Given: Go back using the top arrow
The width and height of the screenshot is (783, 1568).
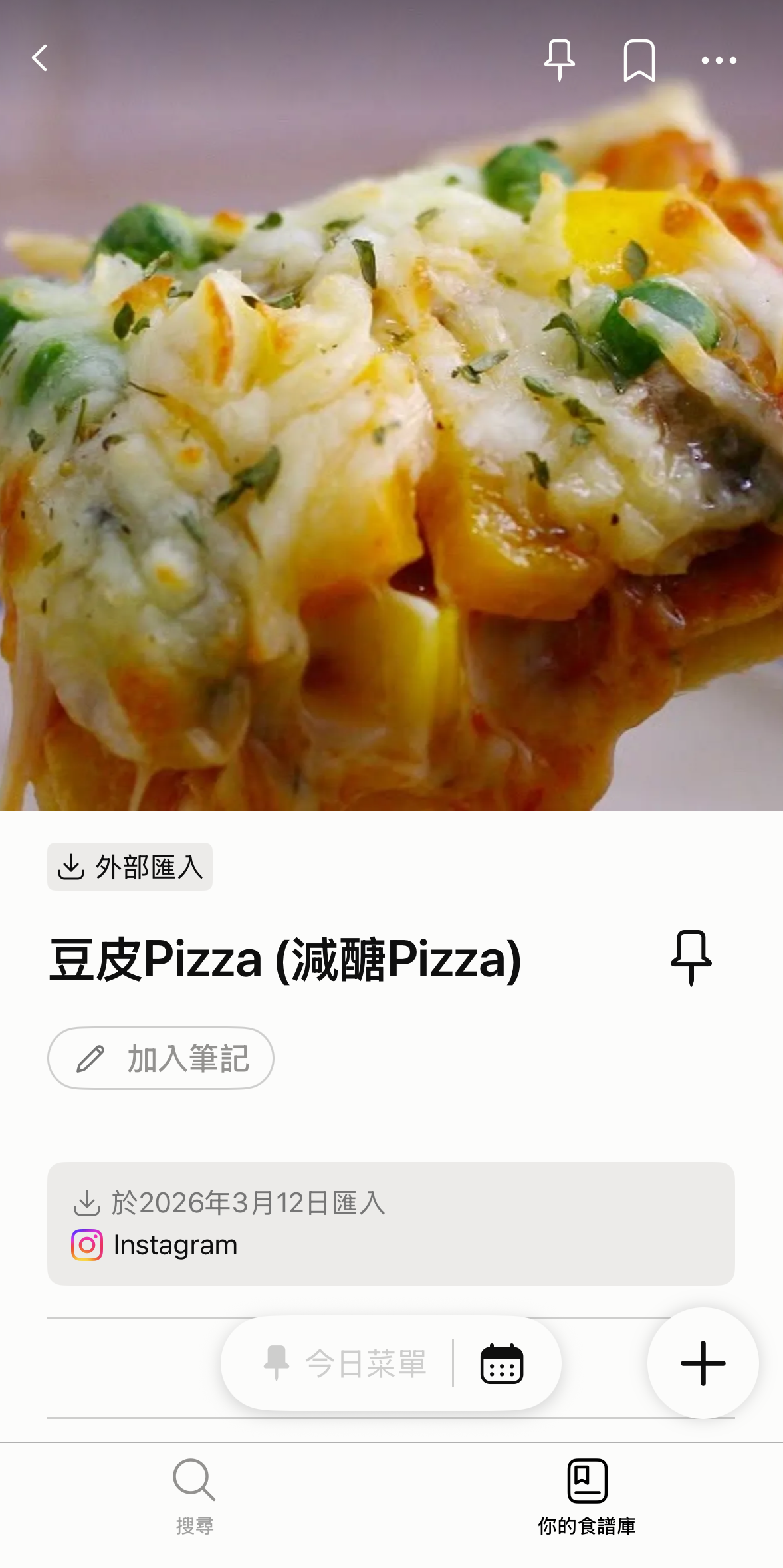Looking at the screenshot, I should coord(40,58).
